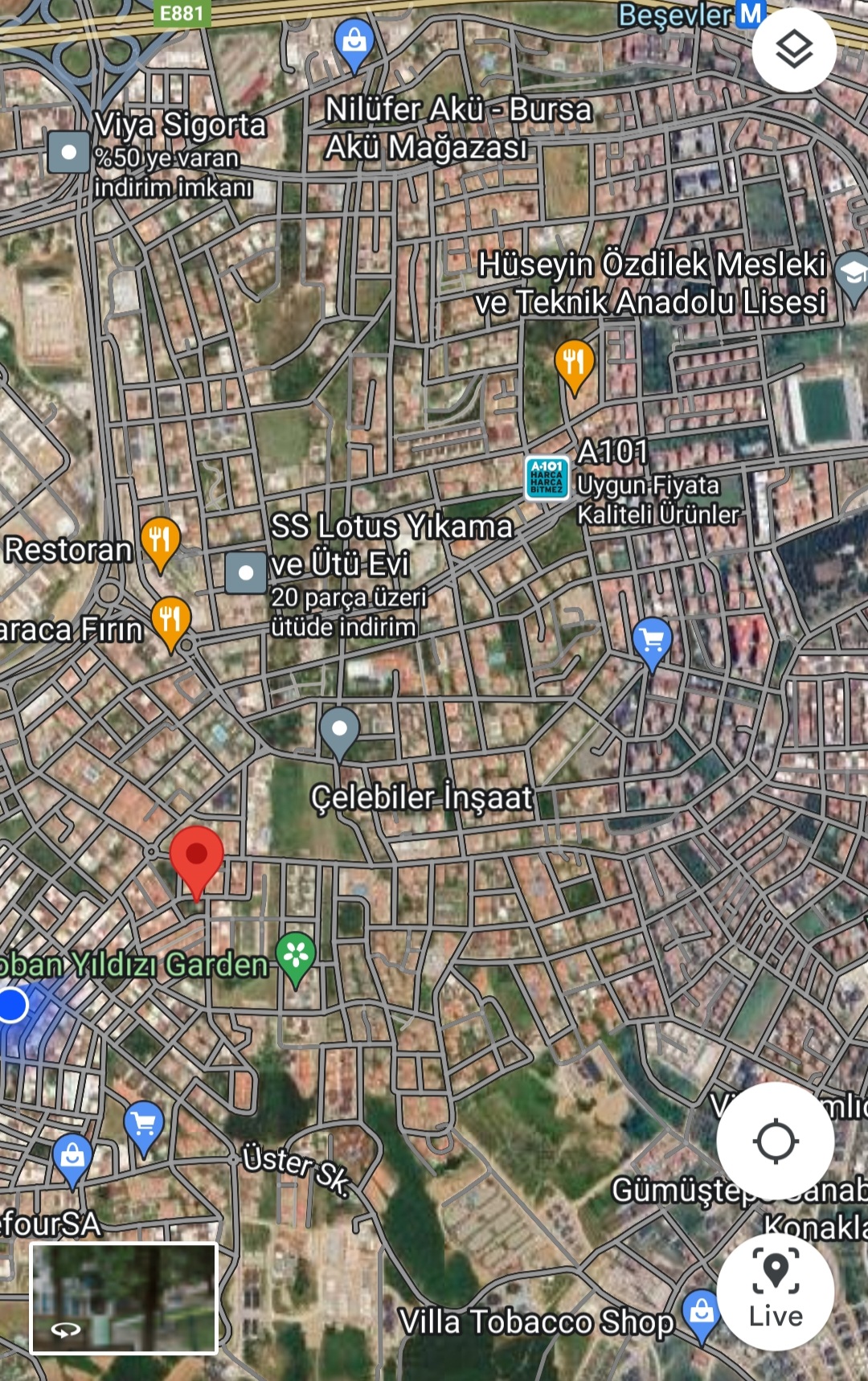868x1381 pixels.
Task: Center map on my location
Action: click(775, 1141)
